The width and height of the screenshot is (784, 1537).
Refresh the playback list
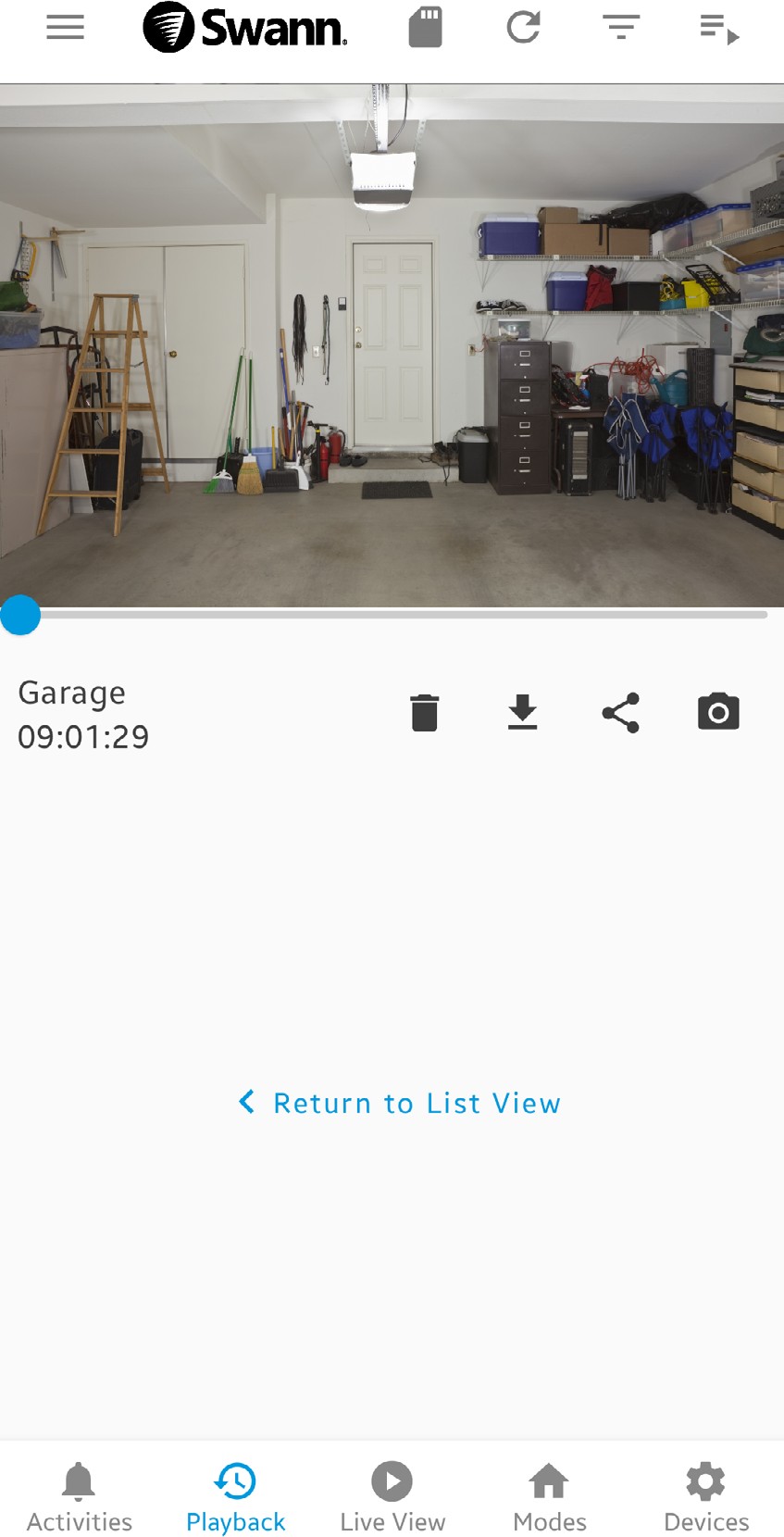(x=524, y=28)
